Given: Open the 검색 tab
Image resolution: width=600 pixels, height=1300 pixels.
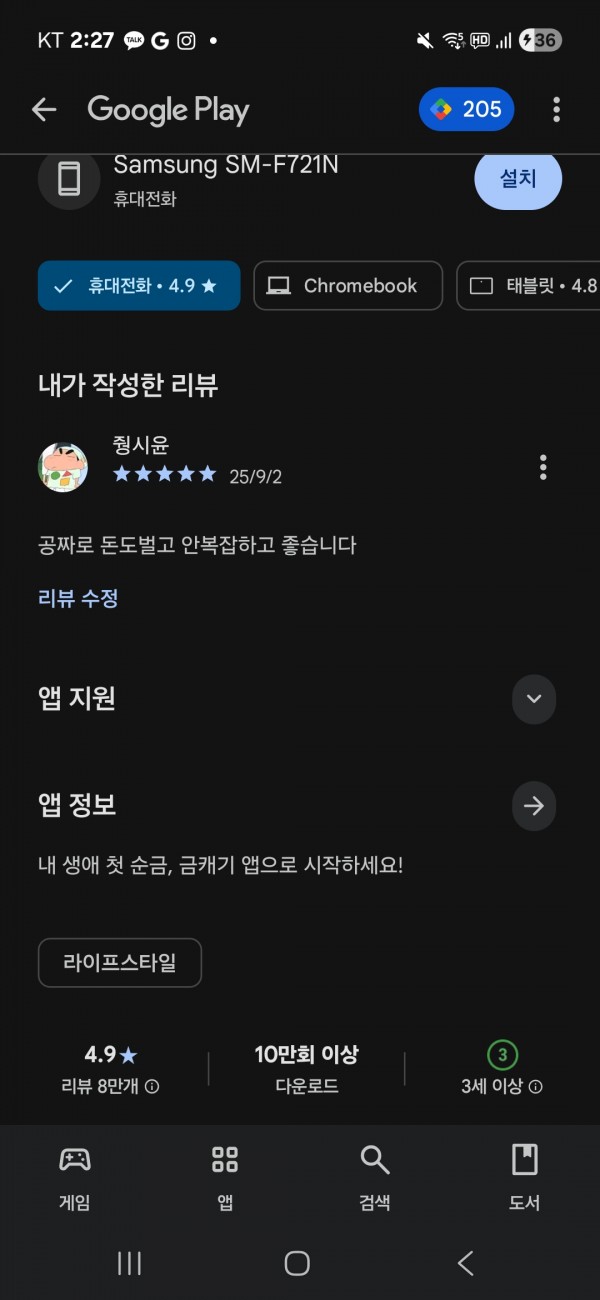Looking at the screenshot, I should tap(375, 1178).
